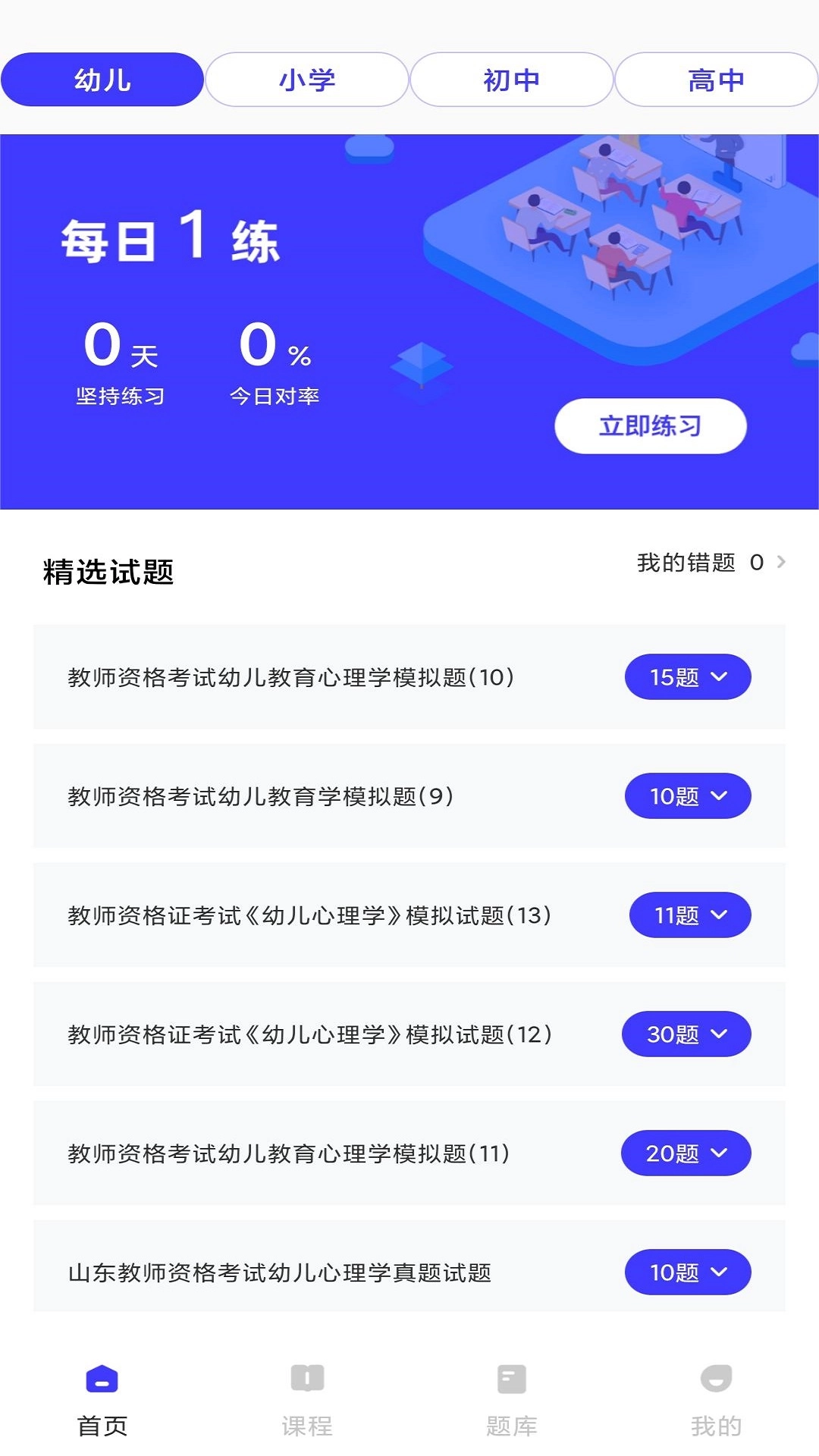Viewport: 819px width, 1456px height.
Task: Start daily practice with 立即练习
Action: click(650, 426)
